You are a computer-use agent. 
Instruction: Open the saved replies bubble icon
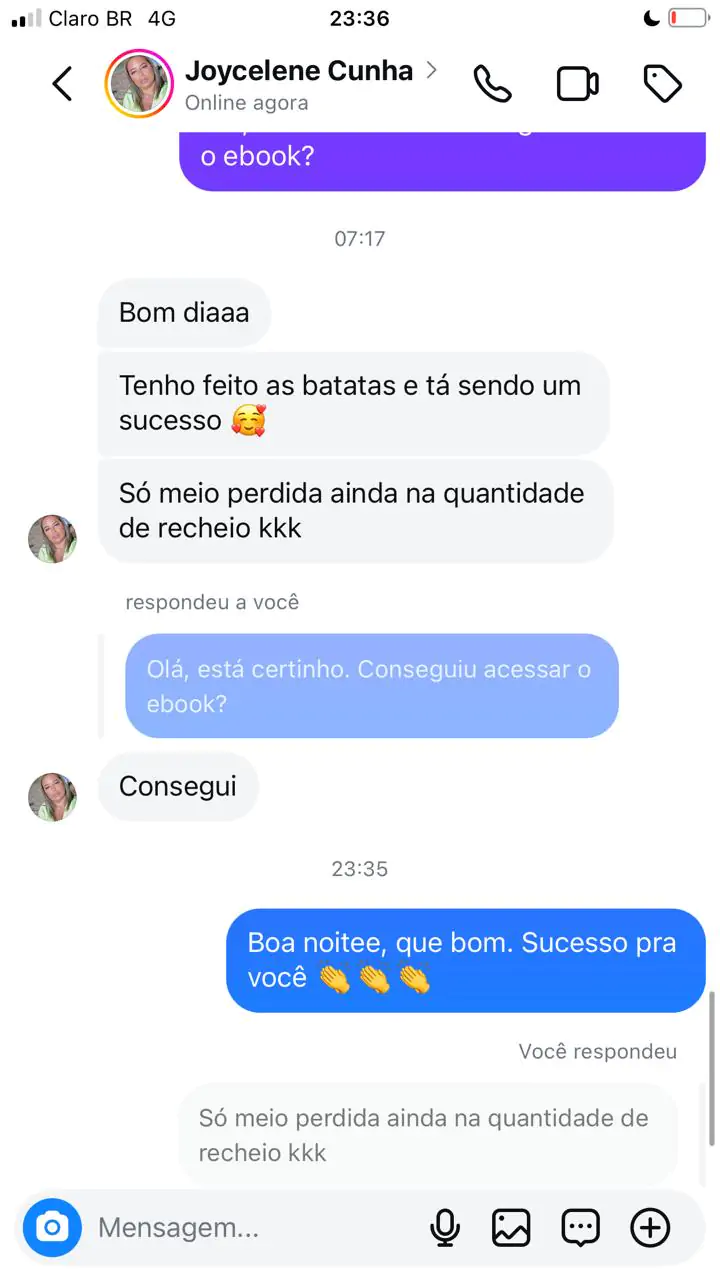point(580,1227)
